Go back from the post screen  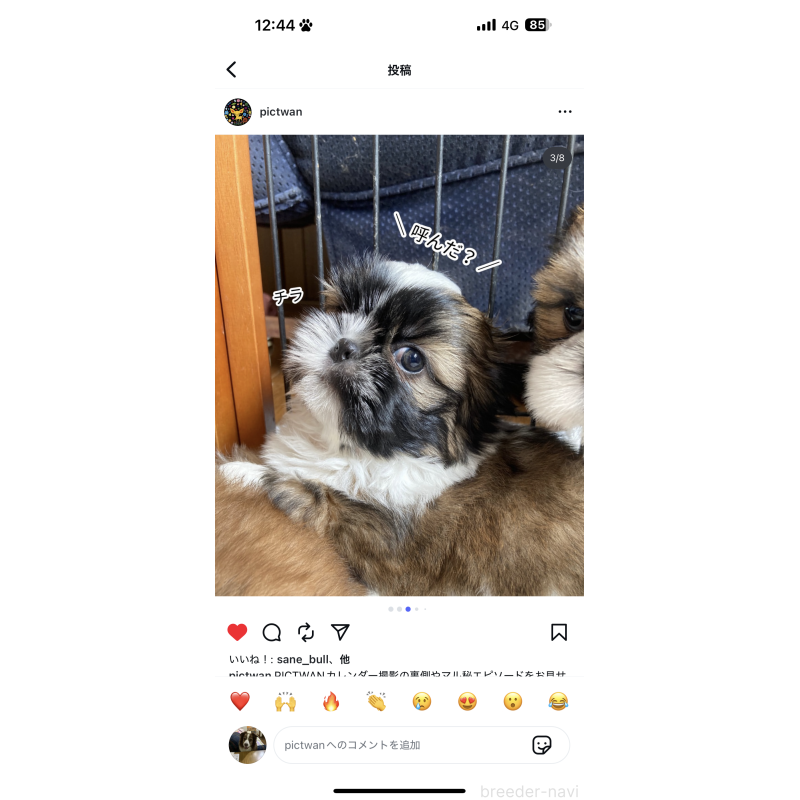pyautogui.click(x=231, y=70)
